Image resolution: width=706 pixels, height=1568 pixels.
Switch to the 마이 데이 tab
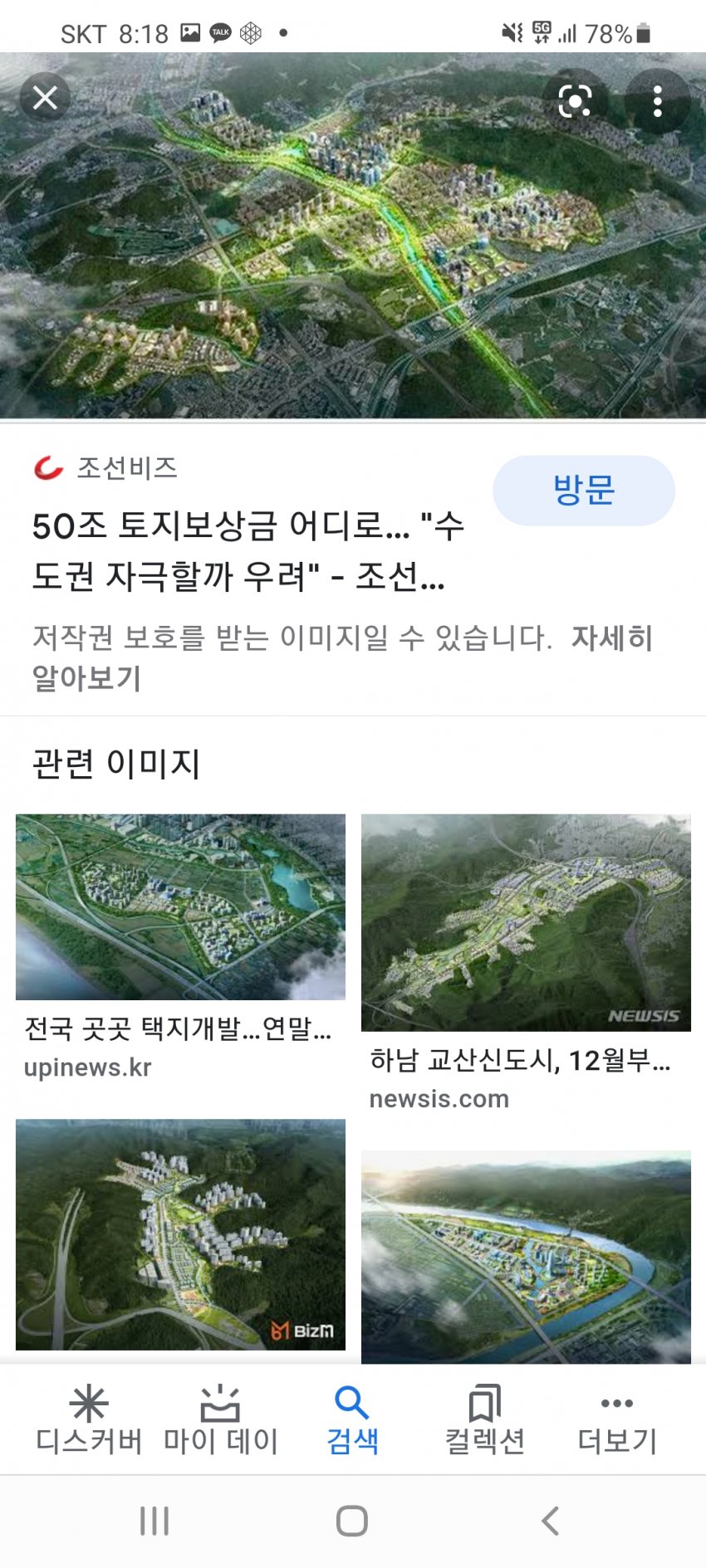[x=220, y=1419]
